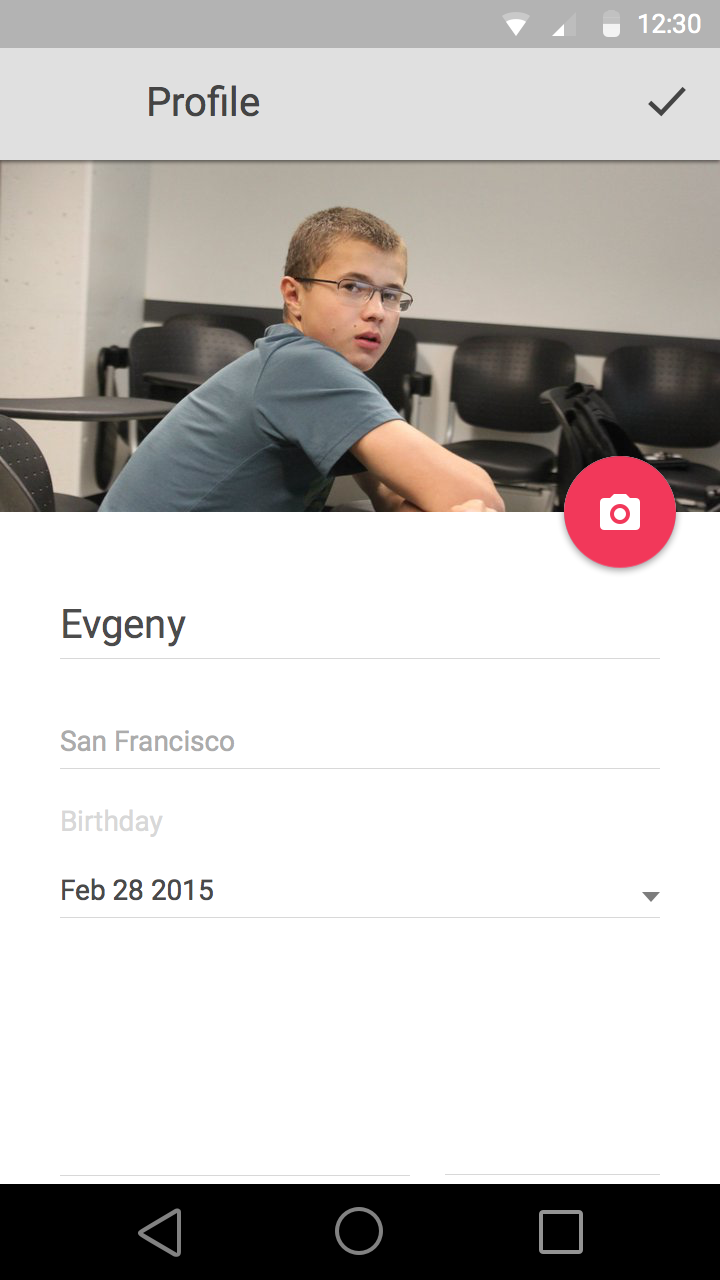This screenshot has height=1280, width=720.
Task: Go to the home screen
Action: [x=359, y=1232]
